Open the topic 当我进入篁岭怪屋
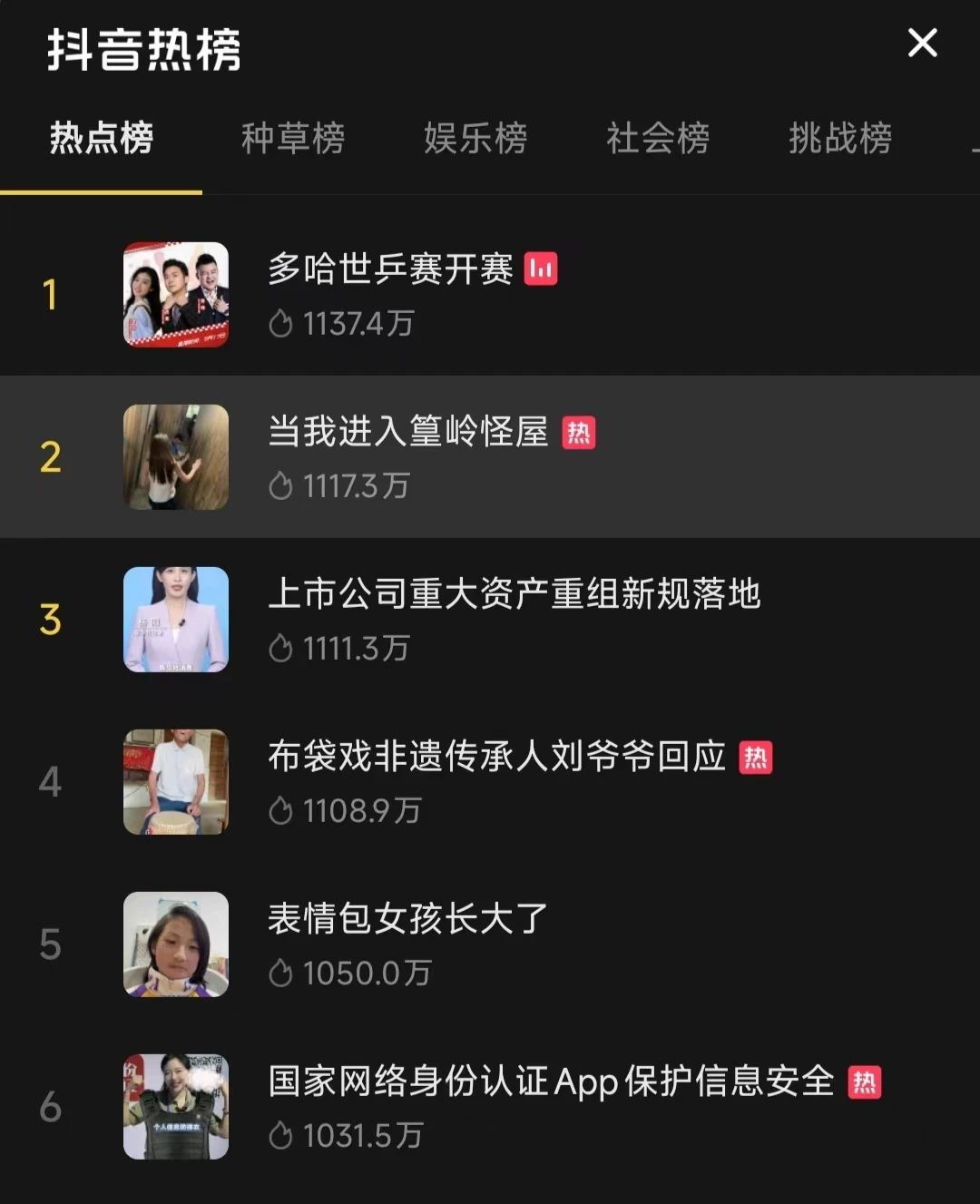 (x=407, y=432)
